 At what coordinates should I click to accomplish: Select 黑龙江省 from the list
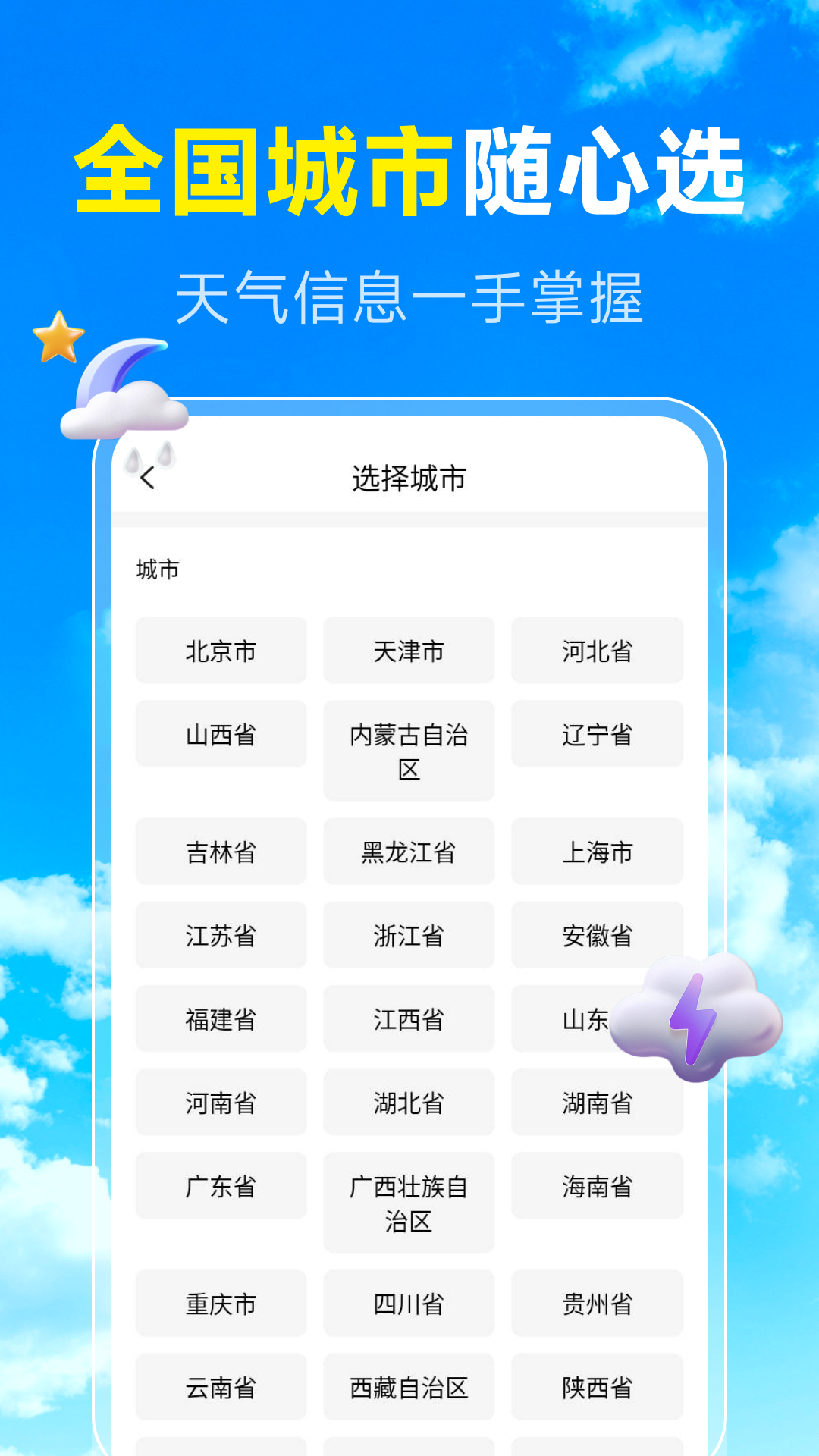[409, 852]
